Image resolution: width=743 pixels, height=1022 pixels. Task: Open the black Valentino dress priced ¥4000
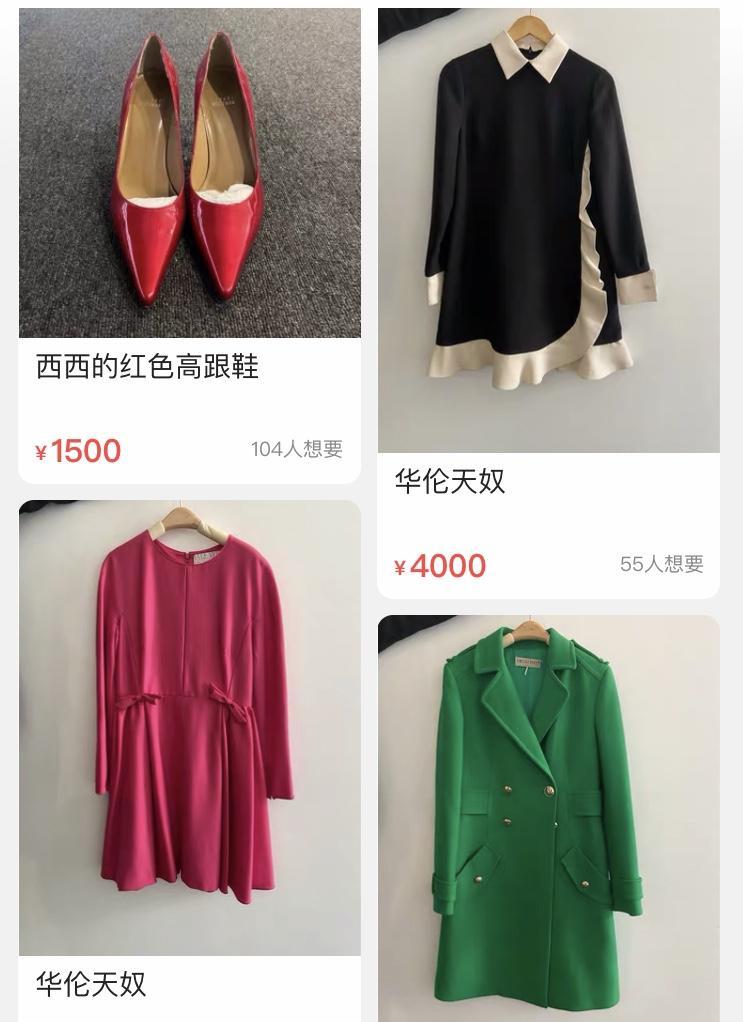(548, 231)
